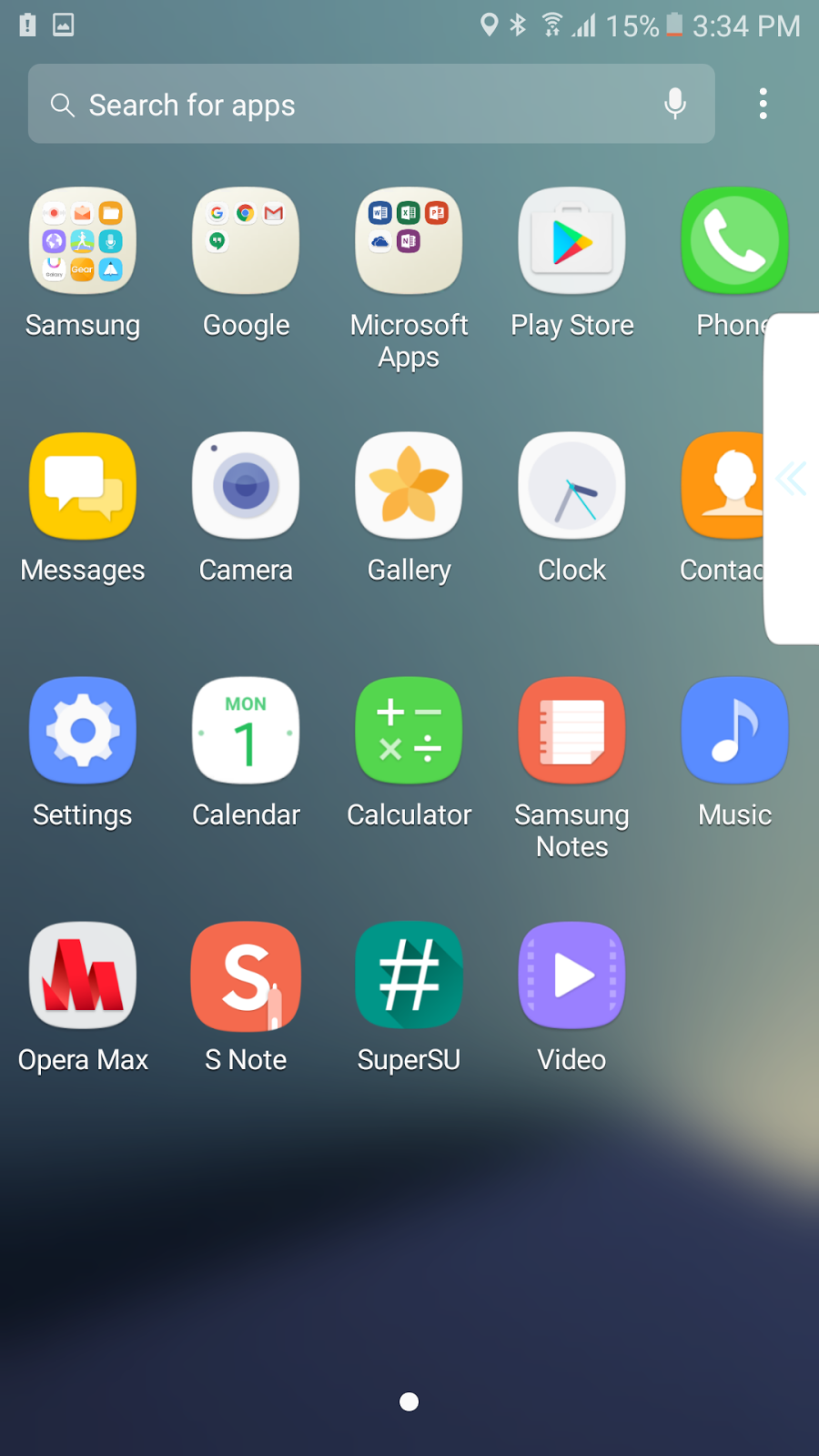Screen dimensions: 819x1456
Task: Open the Google folder
Action: click(246, 241)
